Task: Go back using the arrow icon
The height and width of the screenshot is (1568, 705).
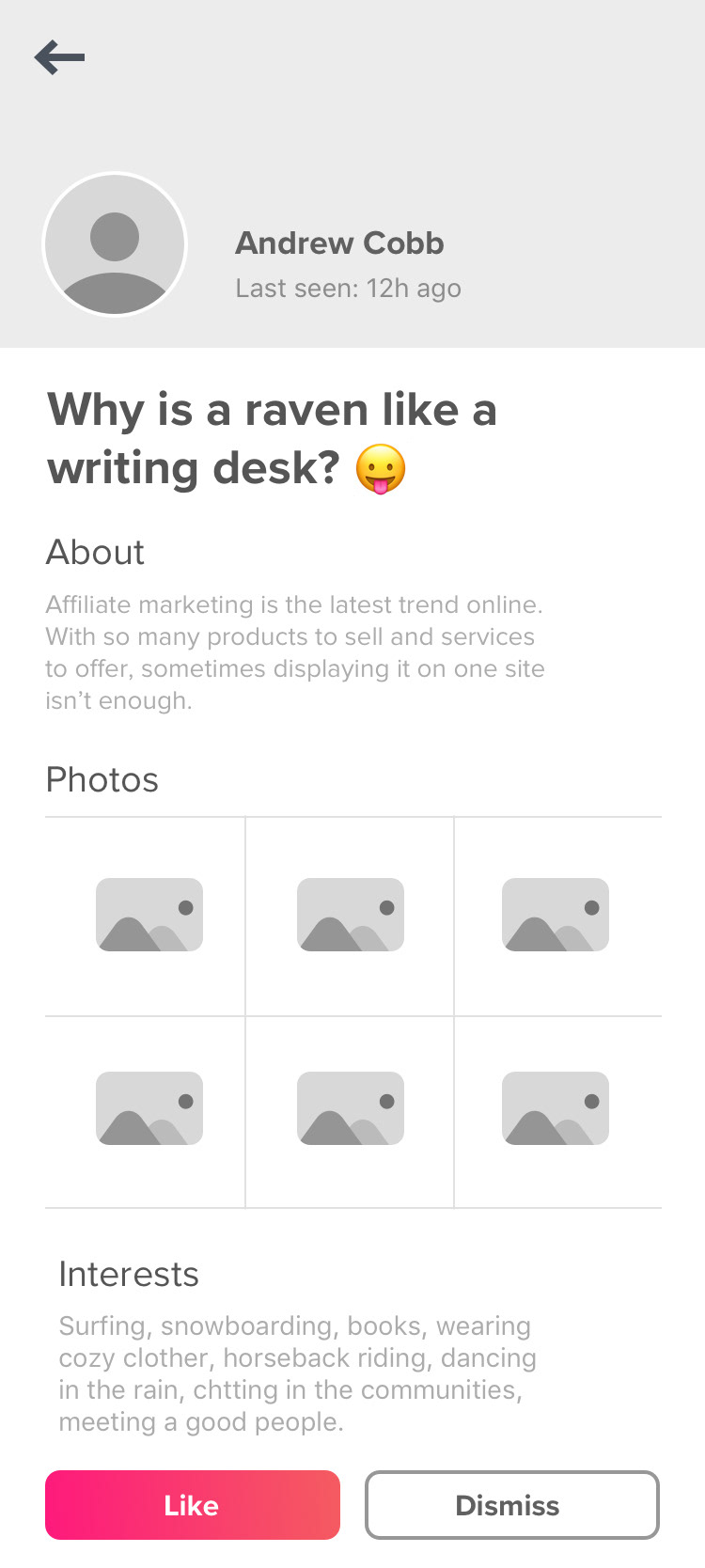Action: click(x=59, y=57)
